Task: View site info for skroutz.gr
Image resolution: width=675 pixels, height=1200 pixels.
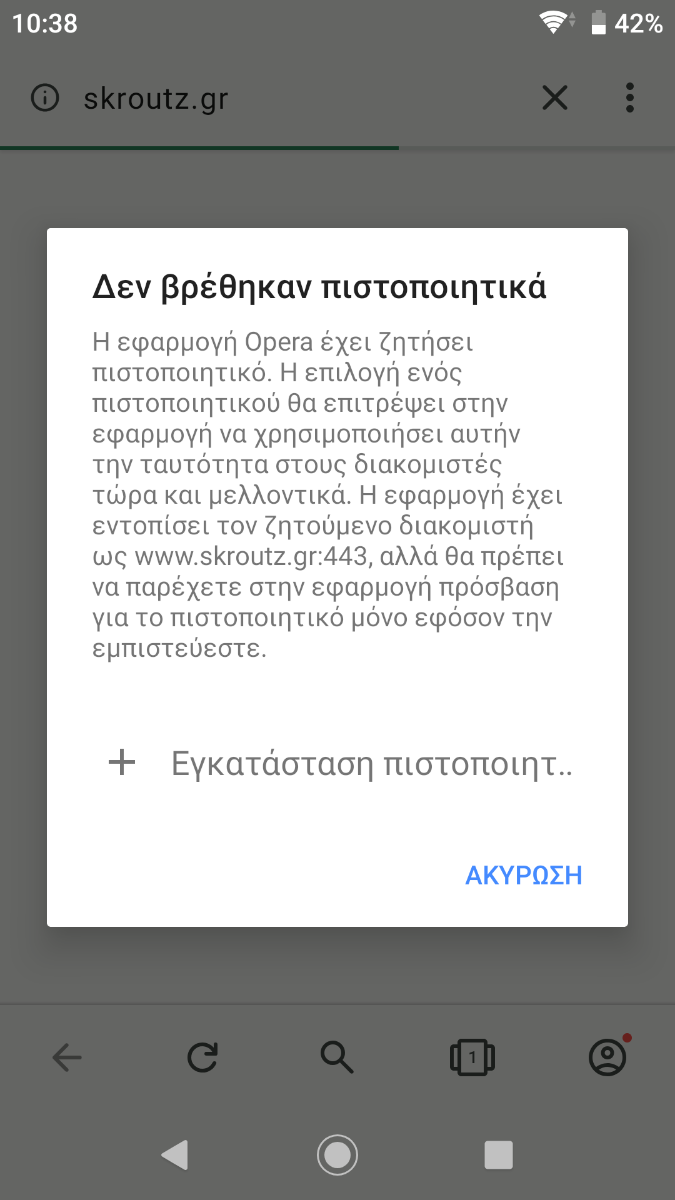Action: (x=45, y=98)
